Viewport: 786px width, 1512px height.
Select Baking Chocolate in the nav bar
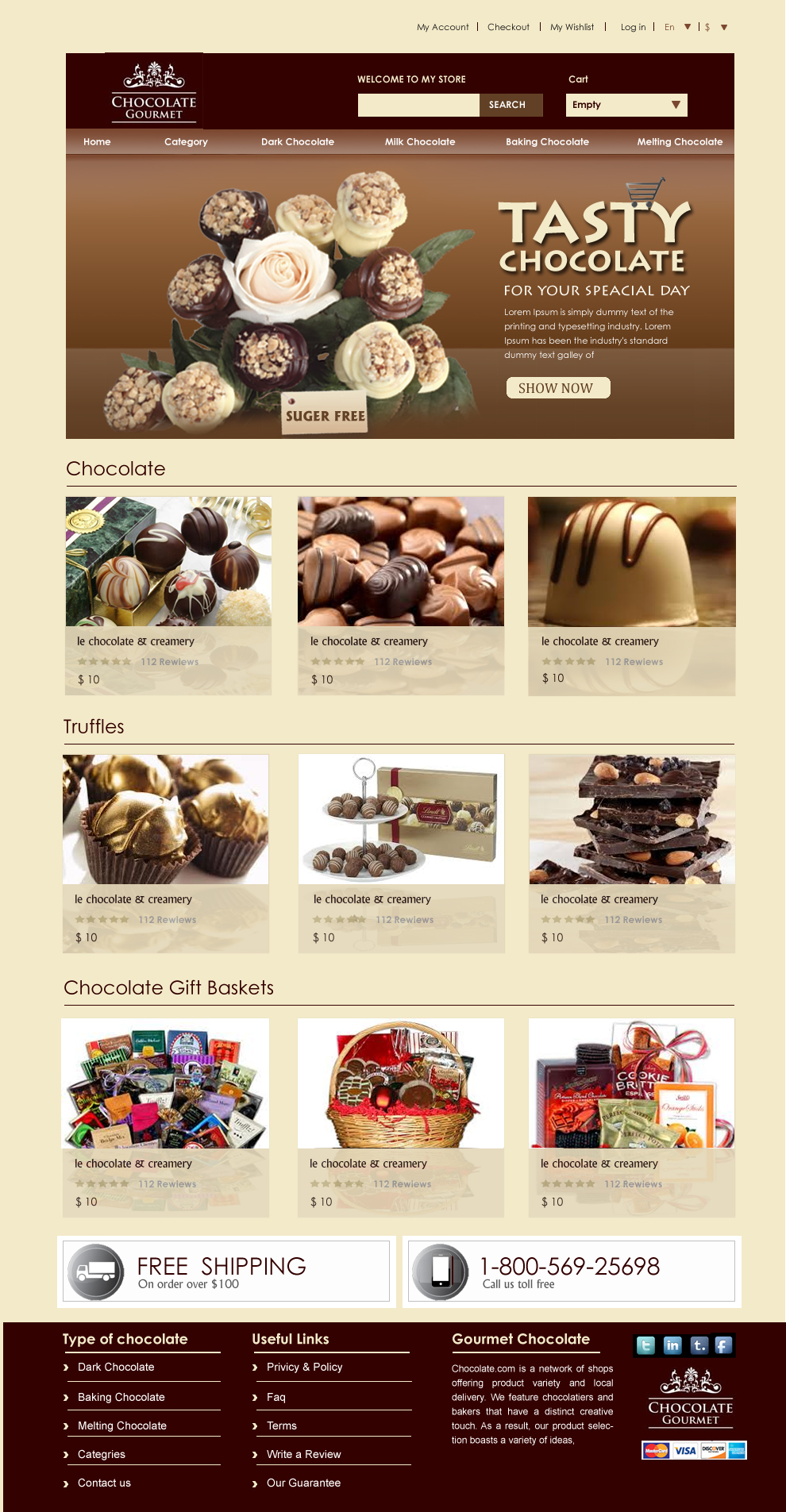pos(547,142)
